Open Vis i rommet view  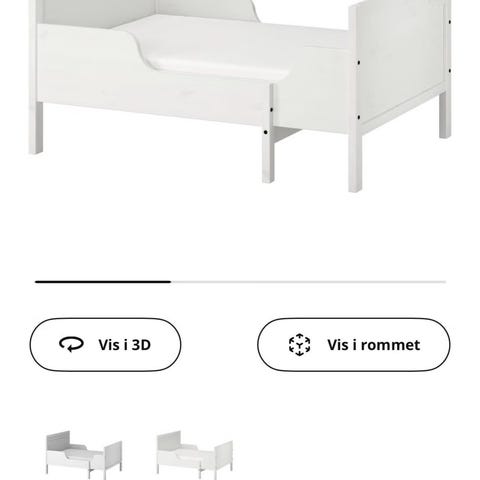[x=353, y=345]
